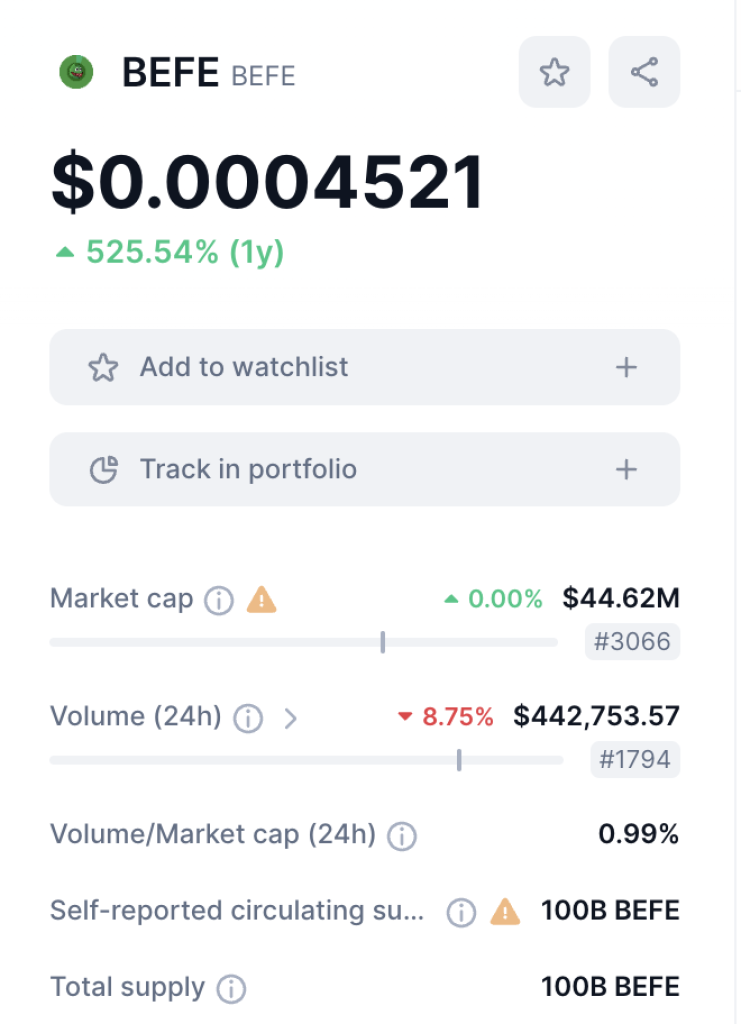The width and height of the screenshot is (741, 1024).
Task: Click the green up arrow beside 525.54%
Action: [x=65, y=252]
